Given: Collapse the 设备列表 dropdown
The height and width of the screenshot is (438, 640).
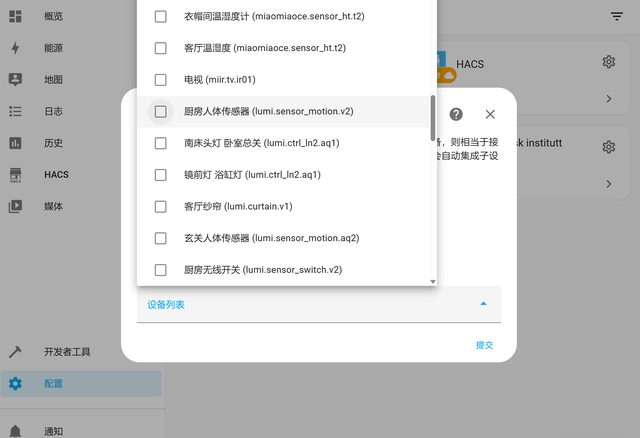Looking at the screenshot, I should click(x=484, y=304).
